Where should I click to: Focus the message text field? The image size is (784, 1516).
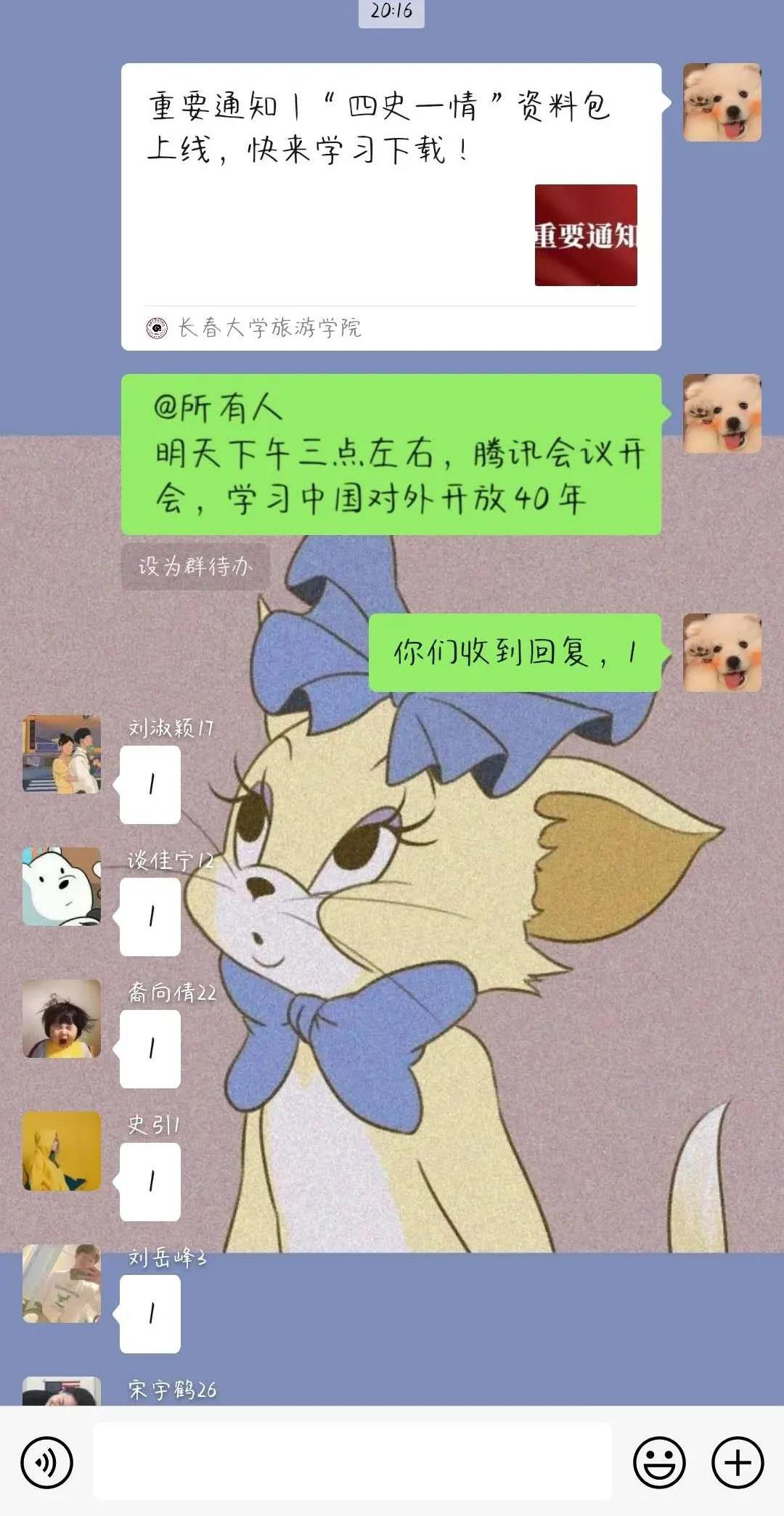(x=352, y=1461)
